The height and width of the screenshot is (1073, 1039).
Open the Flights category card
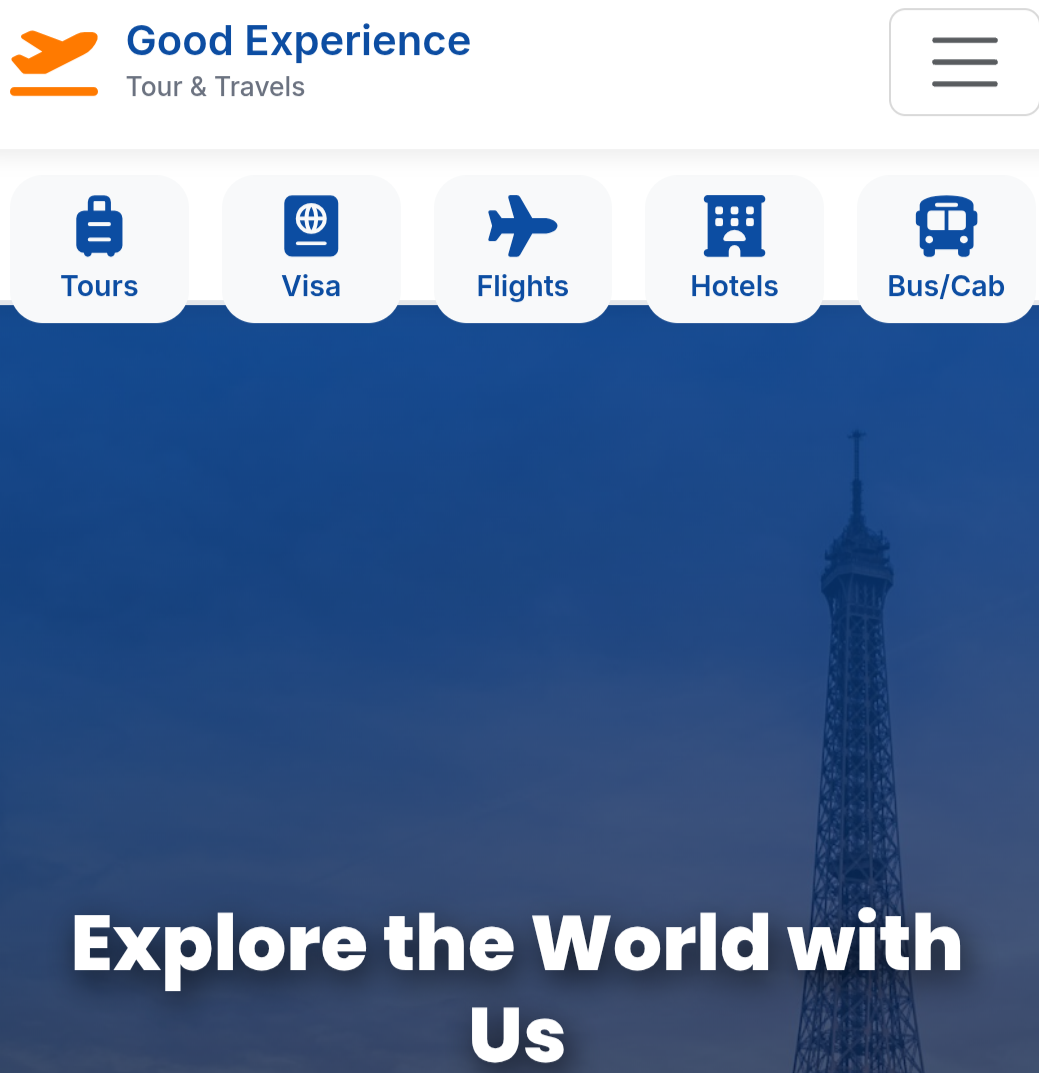(x=523, y=248)
